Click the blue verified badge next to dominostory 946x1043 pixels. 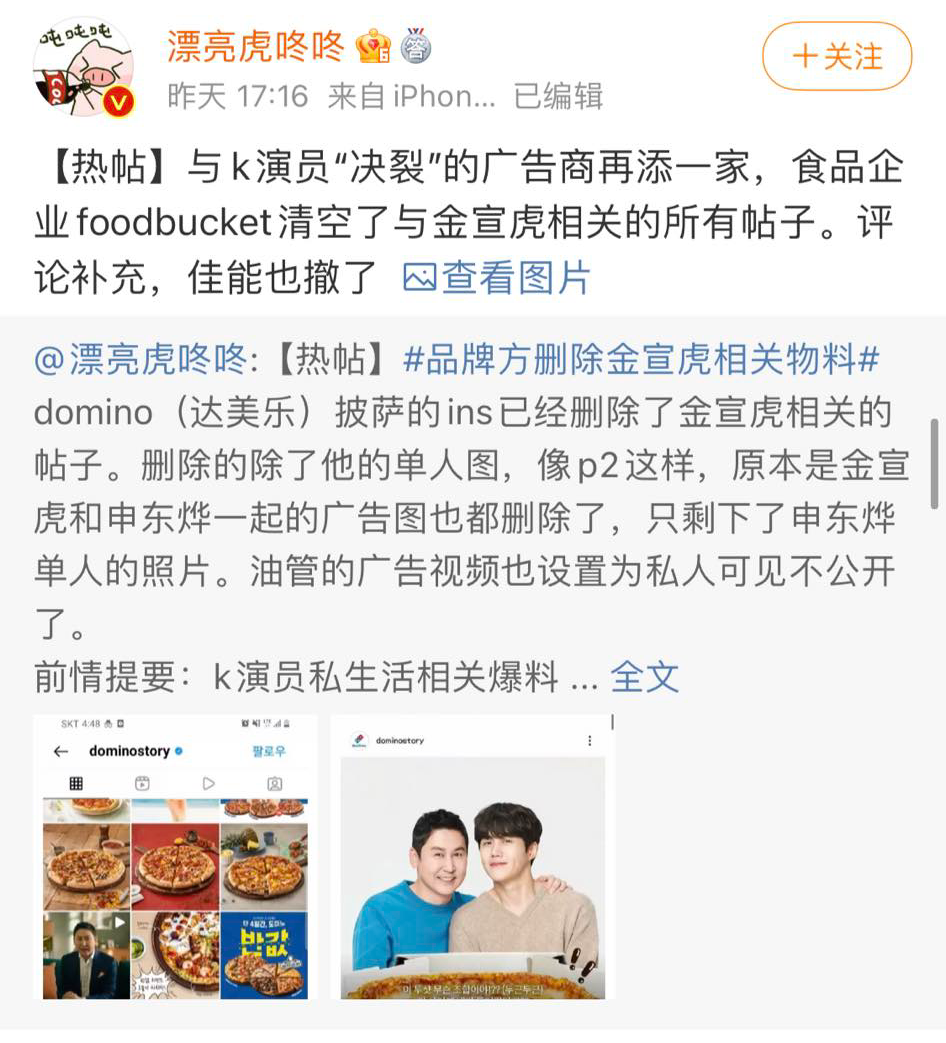point(178,750)
